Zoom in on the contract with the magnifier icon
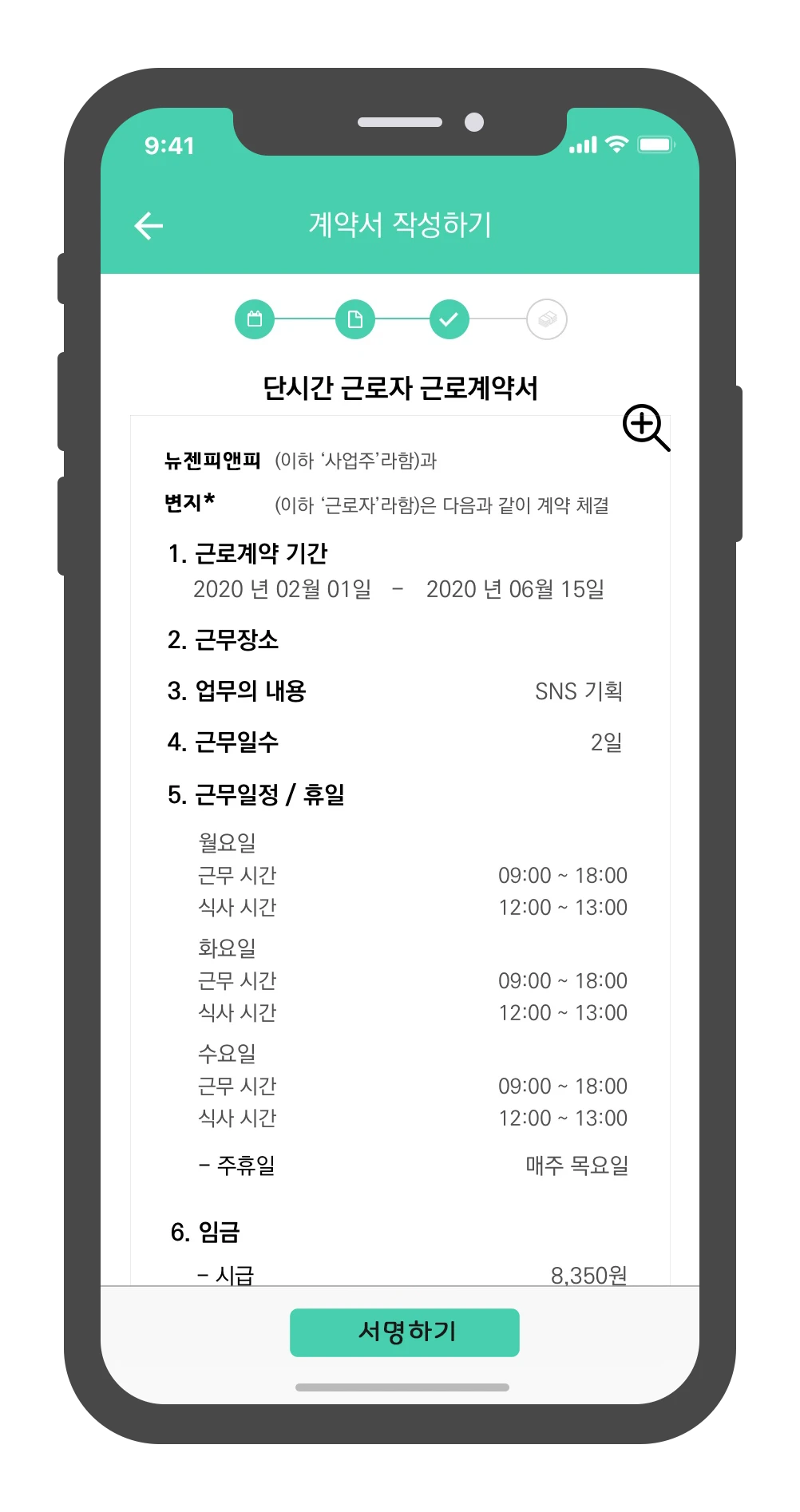 (x=645, y=427)
